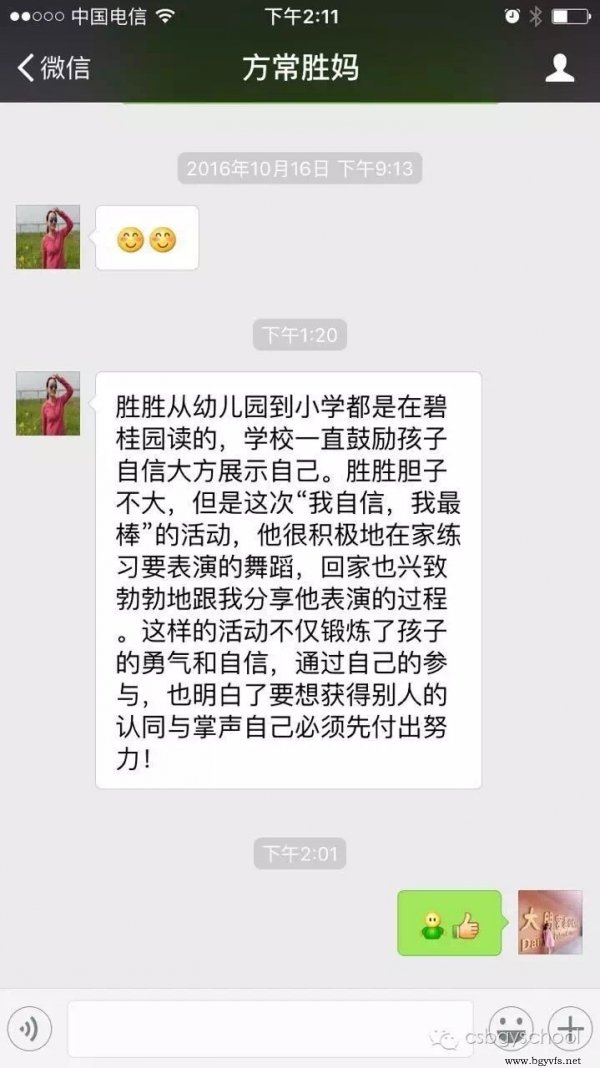Open the chat details profile icon

(559, 68)
